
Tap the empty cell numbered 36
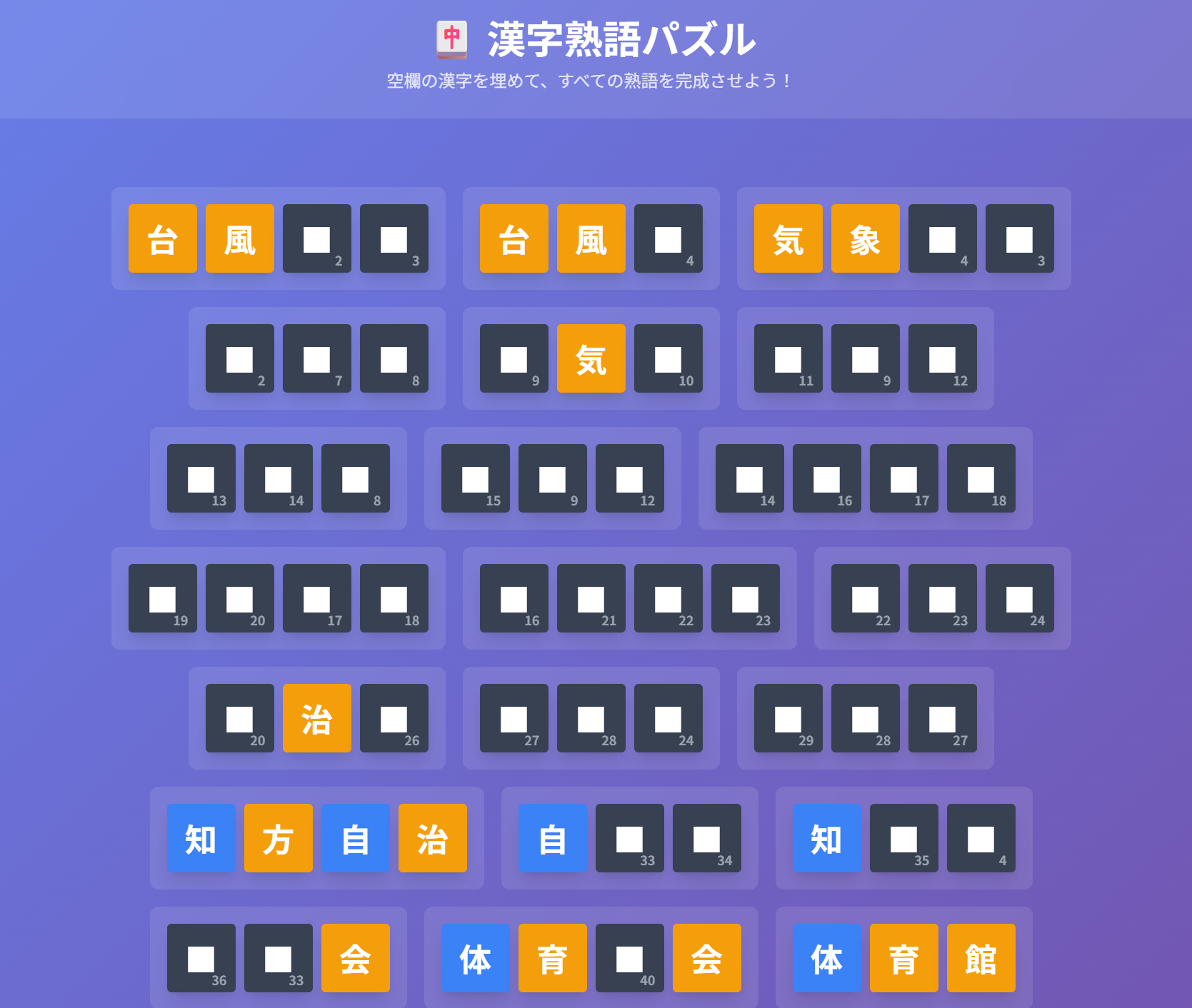(x=201, y=958)
